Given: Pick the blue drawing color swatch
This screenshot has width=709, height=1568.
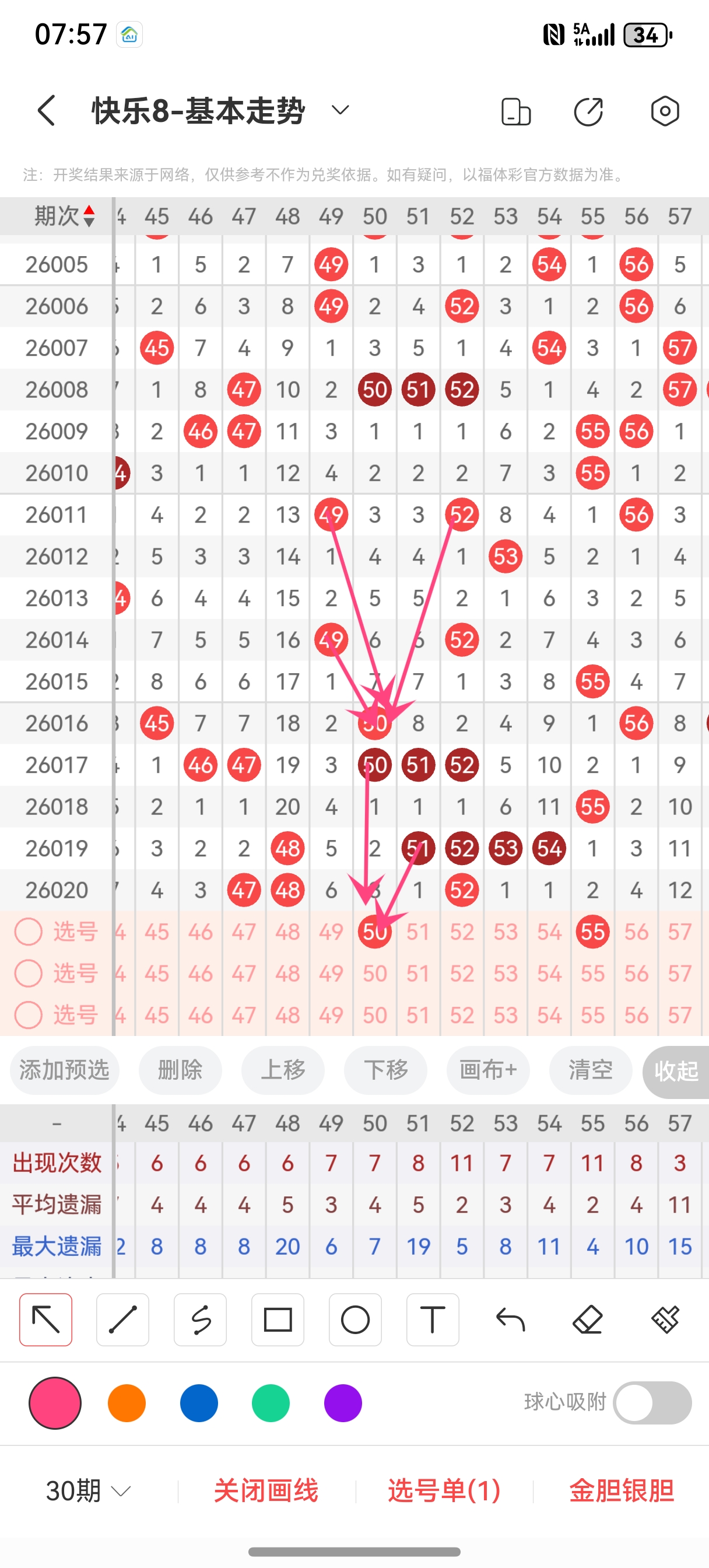Looking at the screenshot, I should 198,1402.
